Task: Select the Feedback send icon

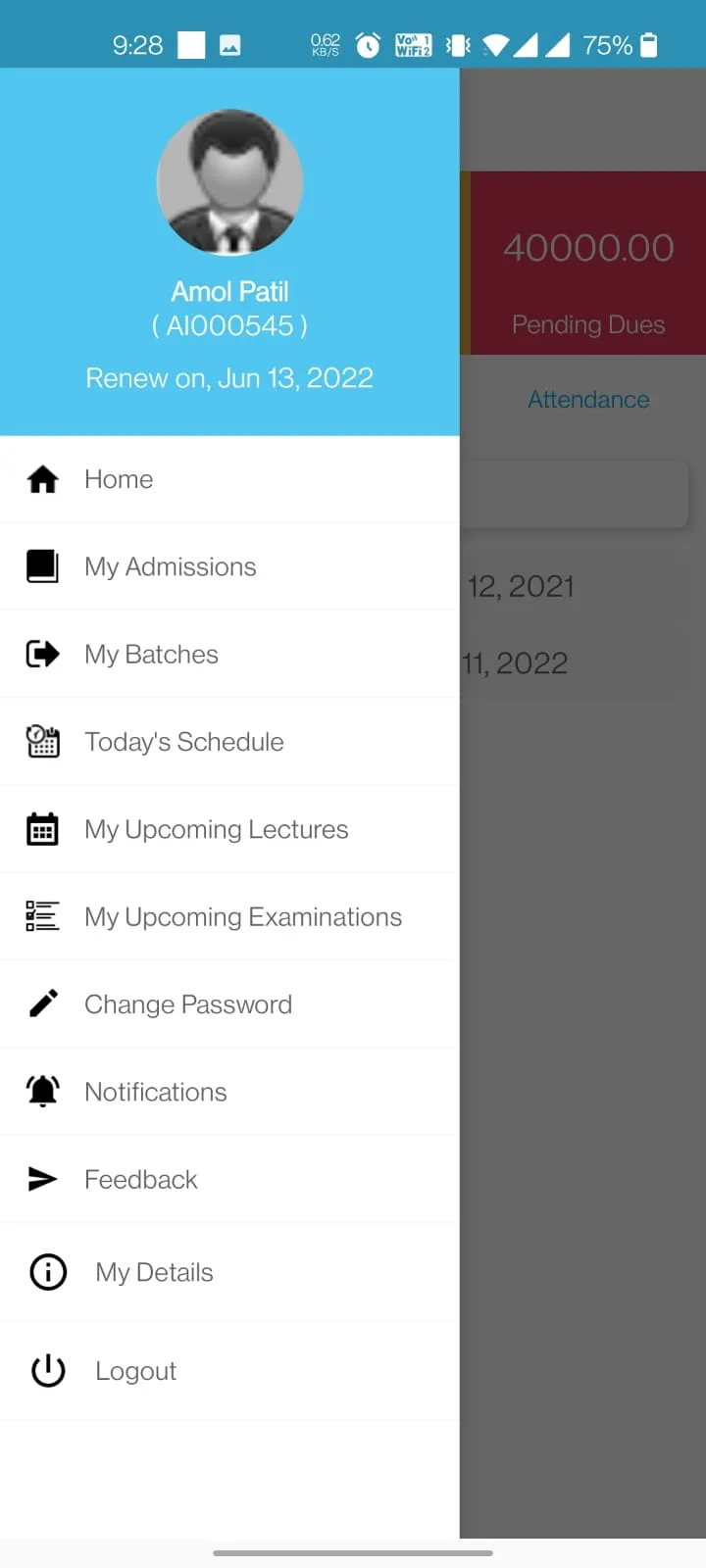Action: pos(43,1179)
